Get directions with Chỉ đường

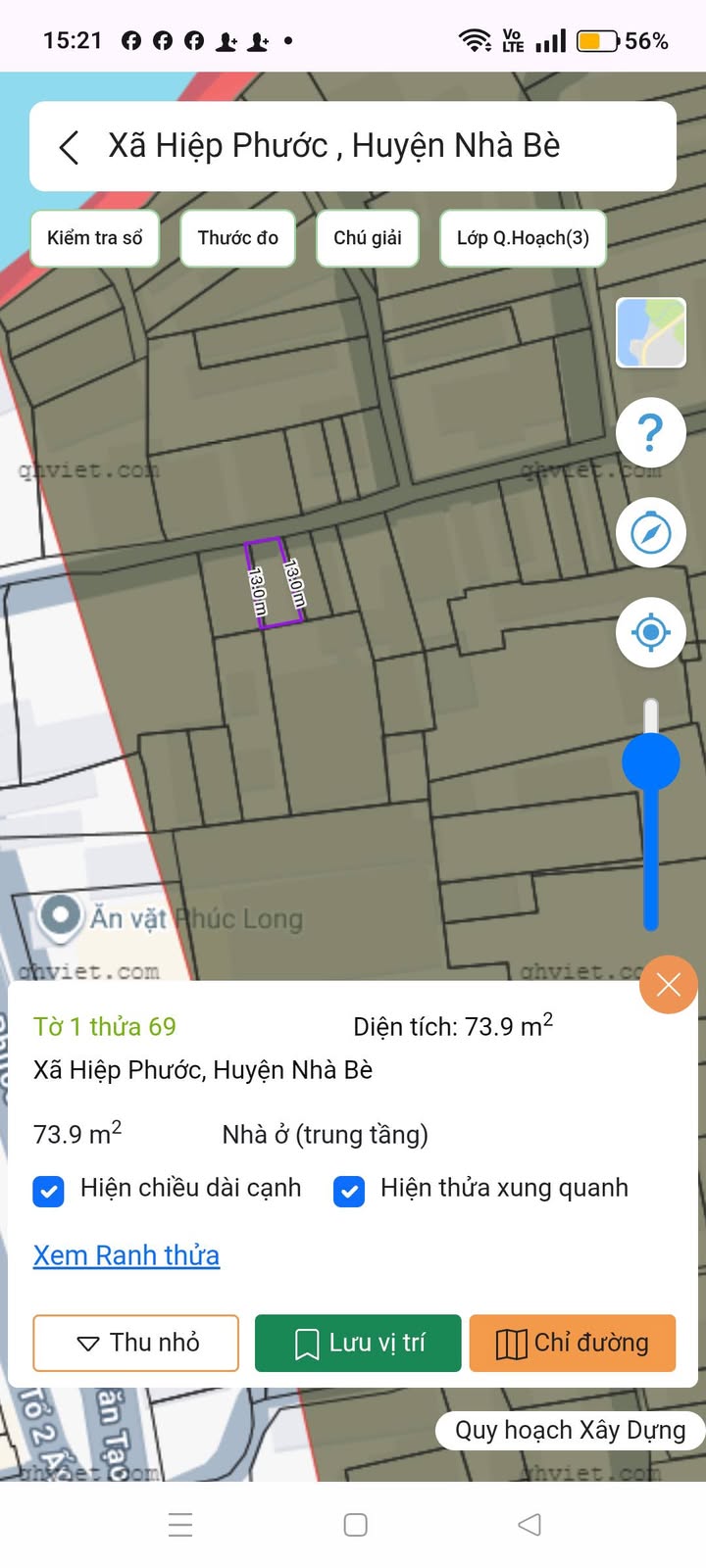tap(573, 1343)
